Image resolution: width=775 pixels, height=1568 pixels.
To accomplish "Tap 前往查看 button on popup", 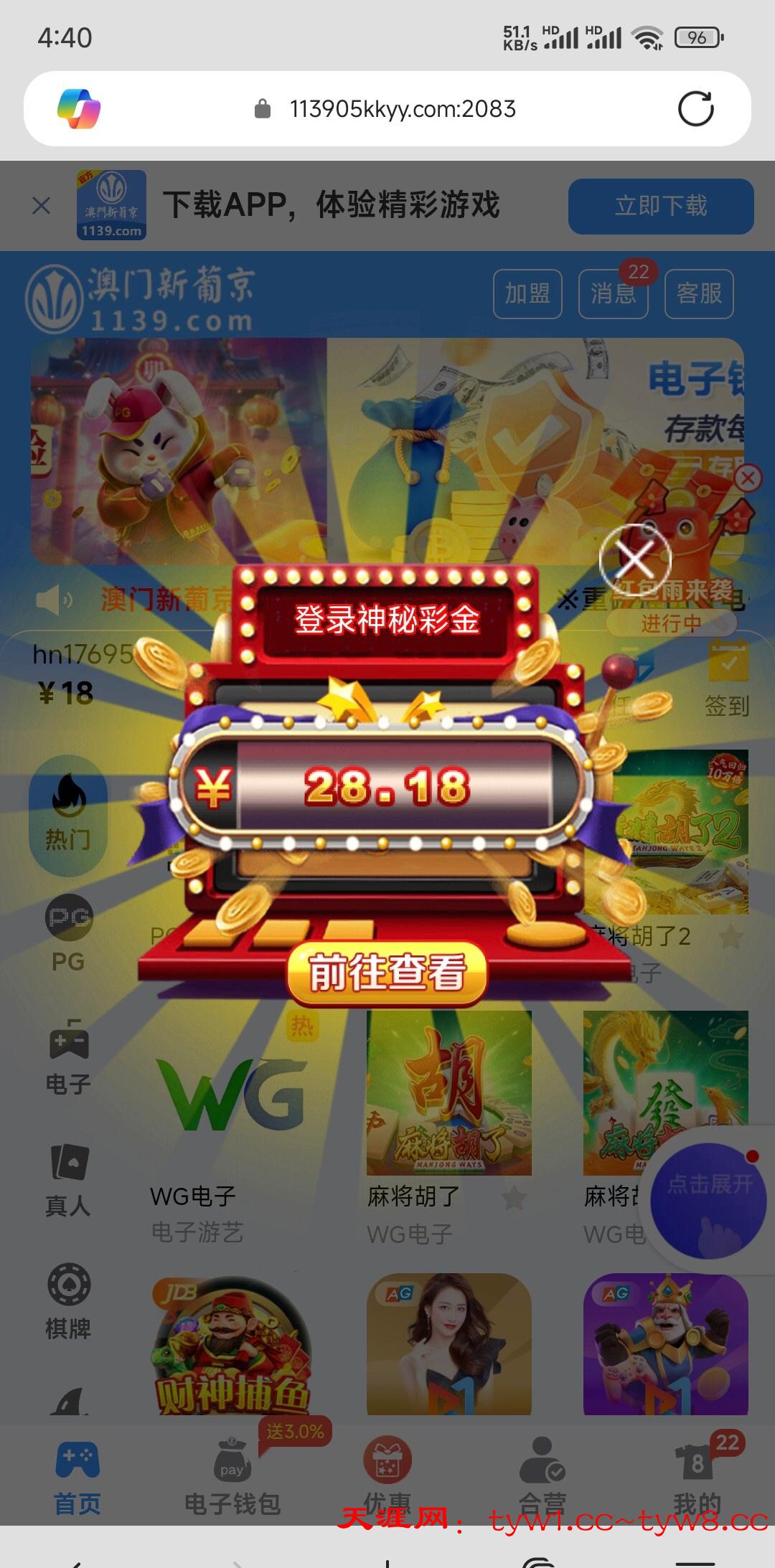I will click(387, 973).
